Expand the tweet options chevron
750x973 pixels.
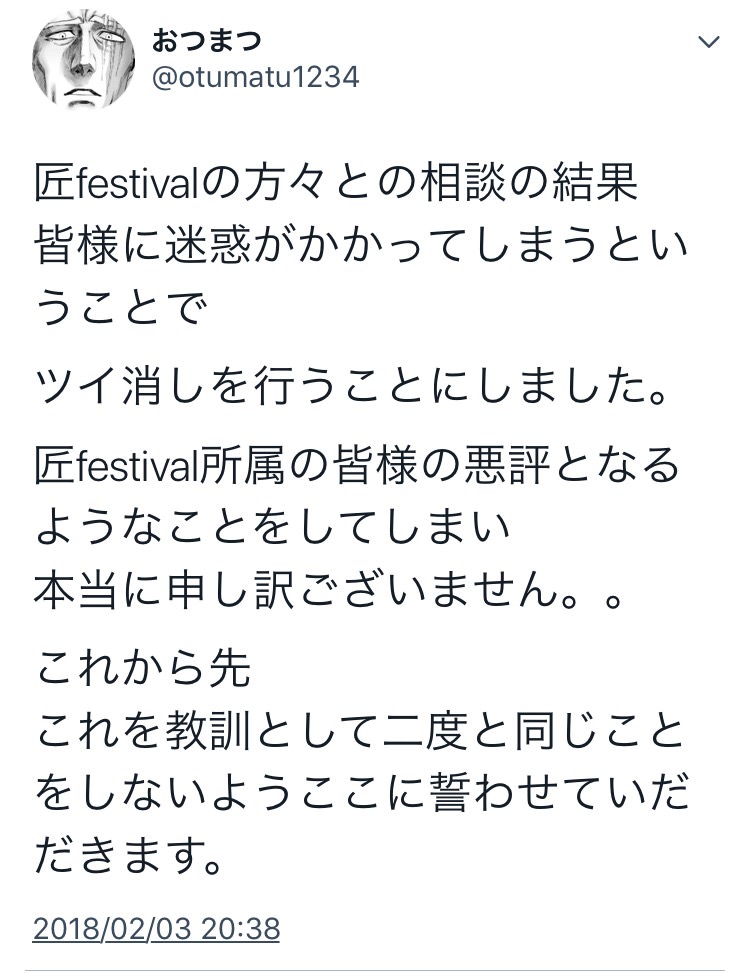[x=708, y=42]
